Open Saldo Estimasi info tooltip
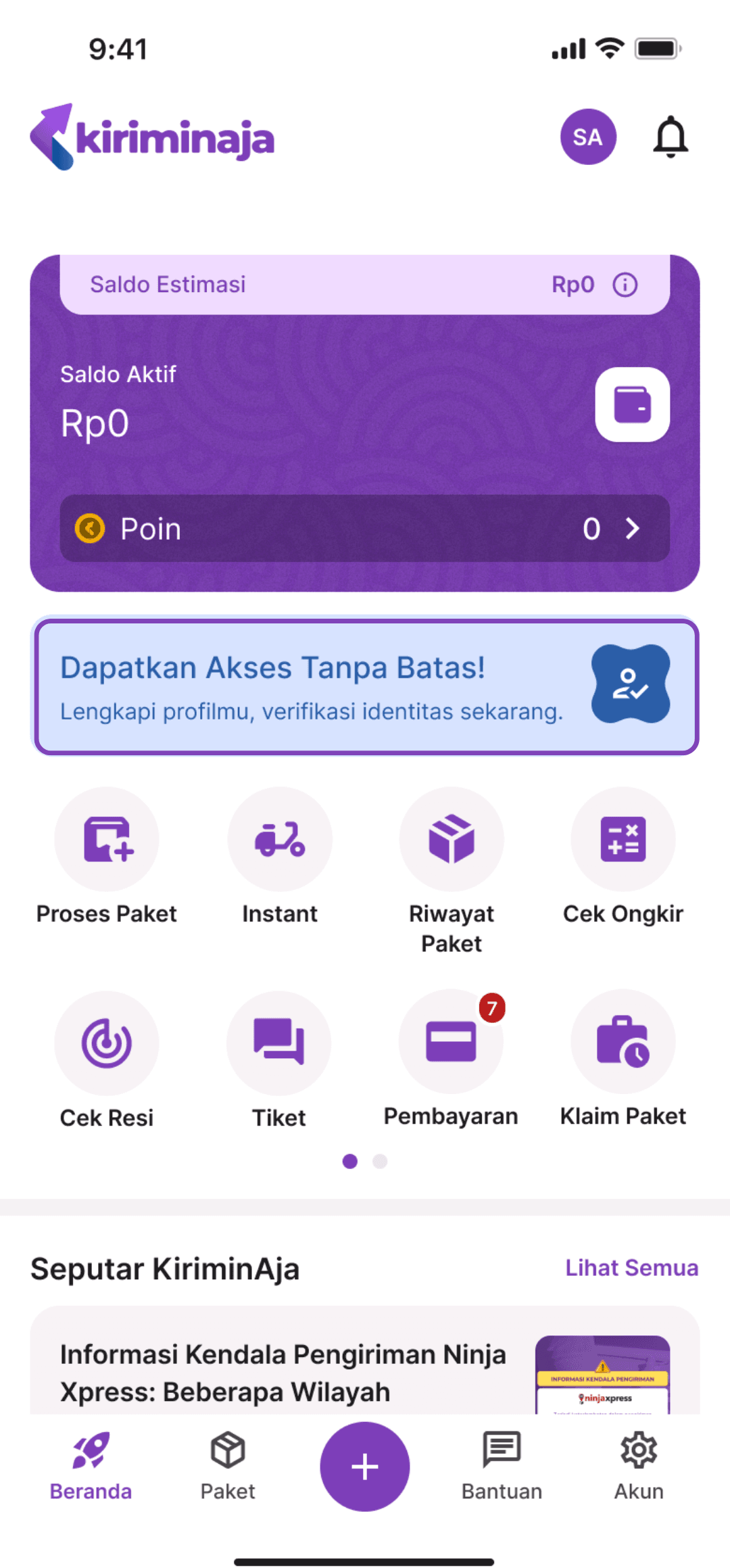This screenshot has height=1568, width=730. coord(624,284)
